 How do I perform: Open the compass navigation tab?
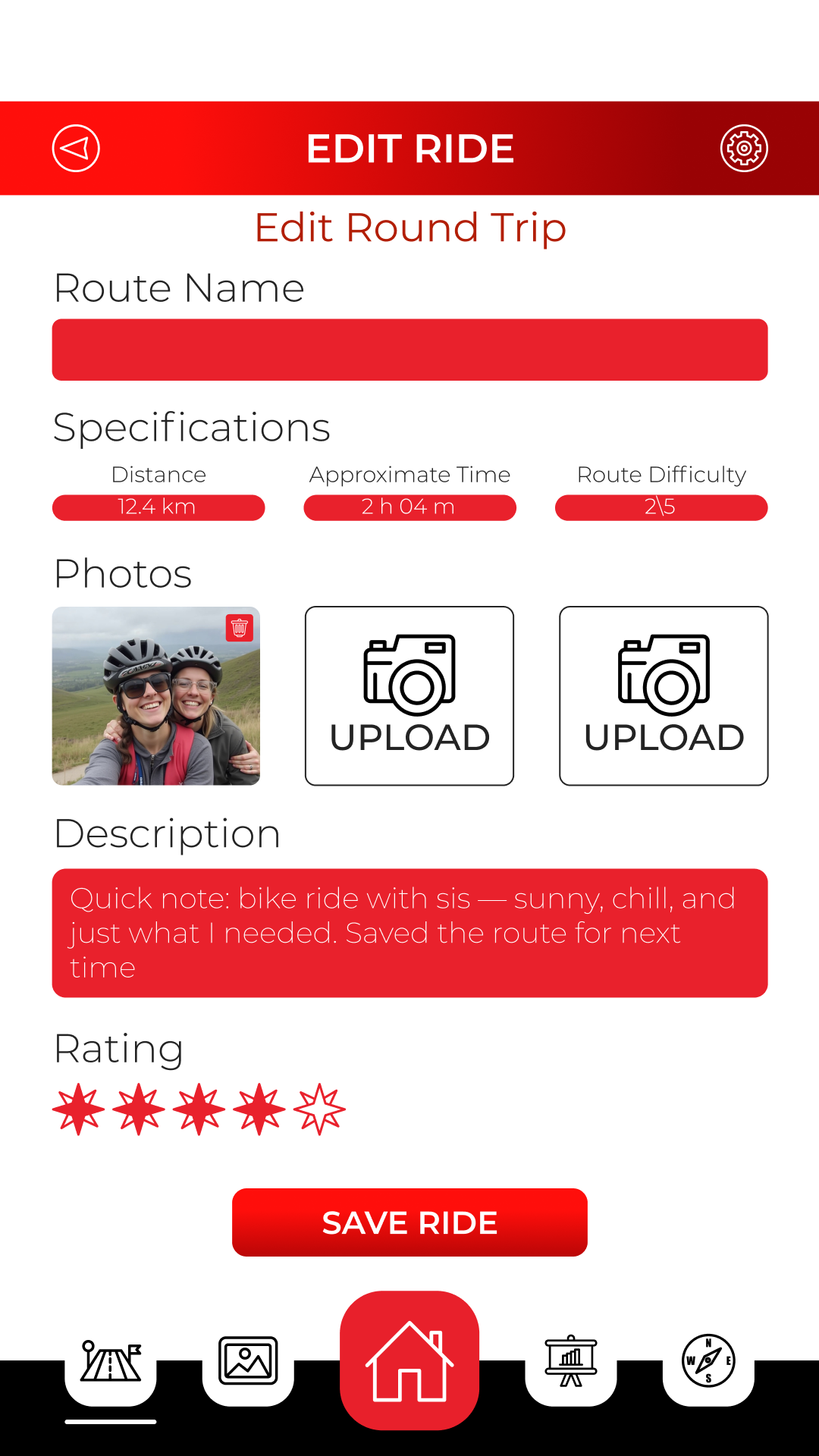[708, 1361]
